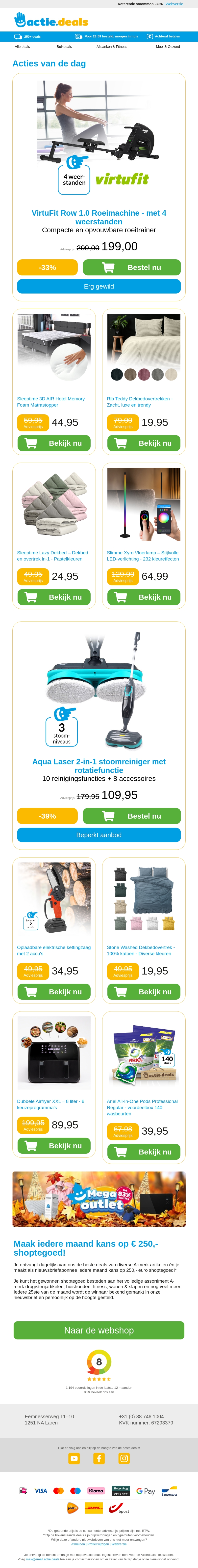This screenshot has width=198, height=1568.
Task: Tap Bekijk nu for Sleeptime Matrastopper
Action: (x=54, y=443)
